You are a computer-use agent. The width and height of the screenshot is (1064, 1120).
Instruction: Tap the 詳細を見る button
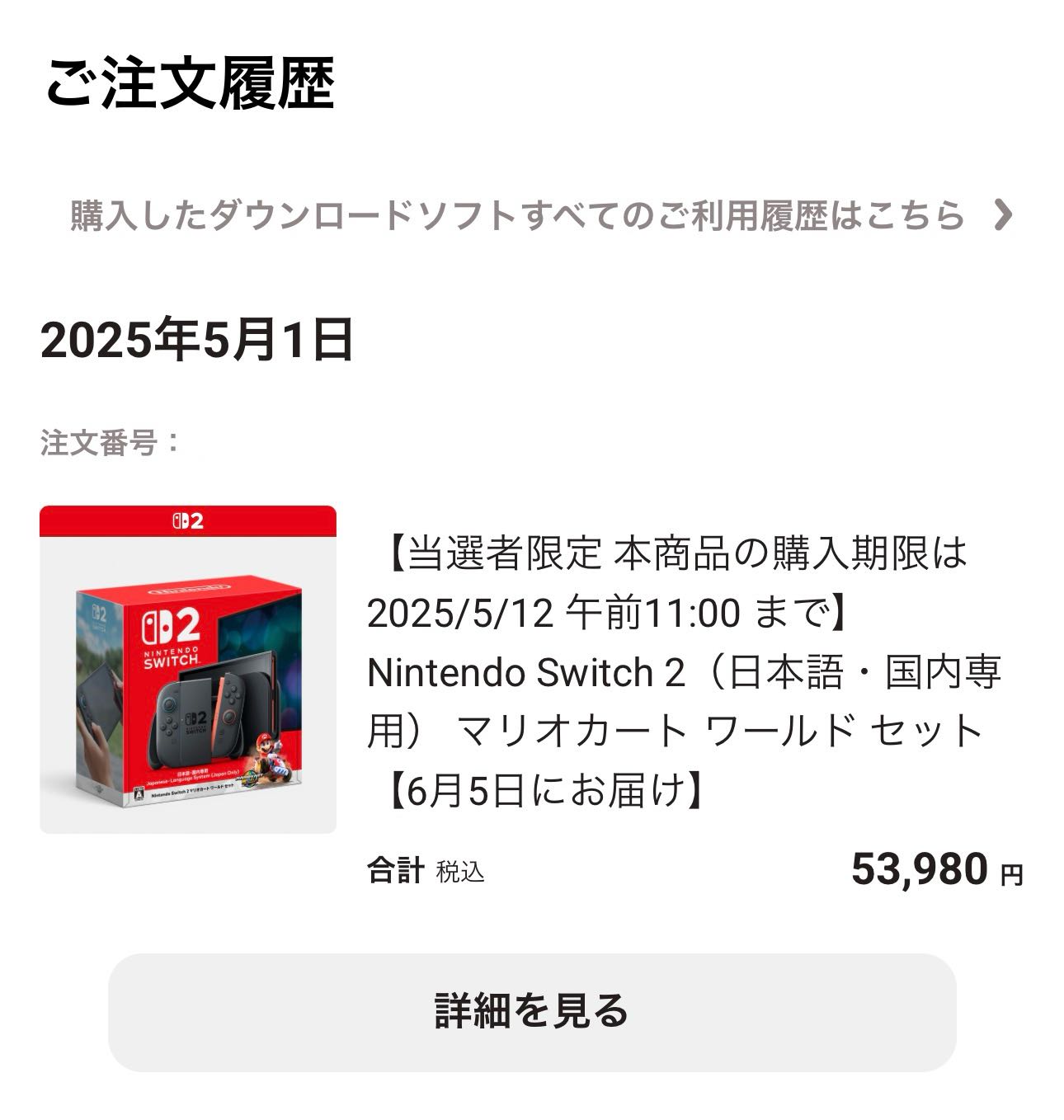pos(532,1012)
